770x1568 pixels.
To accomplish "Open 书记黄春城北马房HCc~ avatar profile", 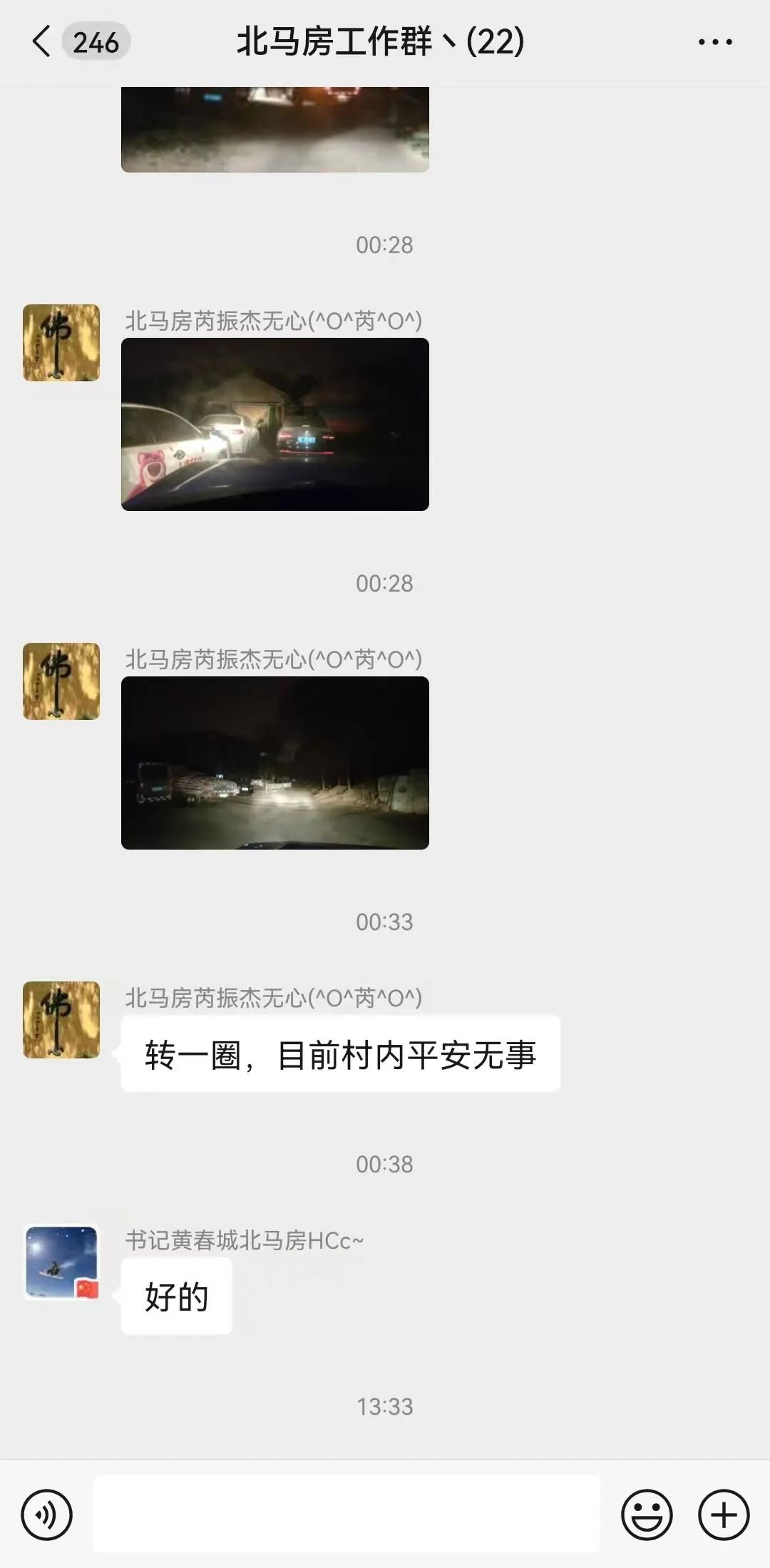I will [x=61, y=1262].
